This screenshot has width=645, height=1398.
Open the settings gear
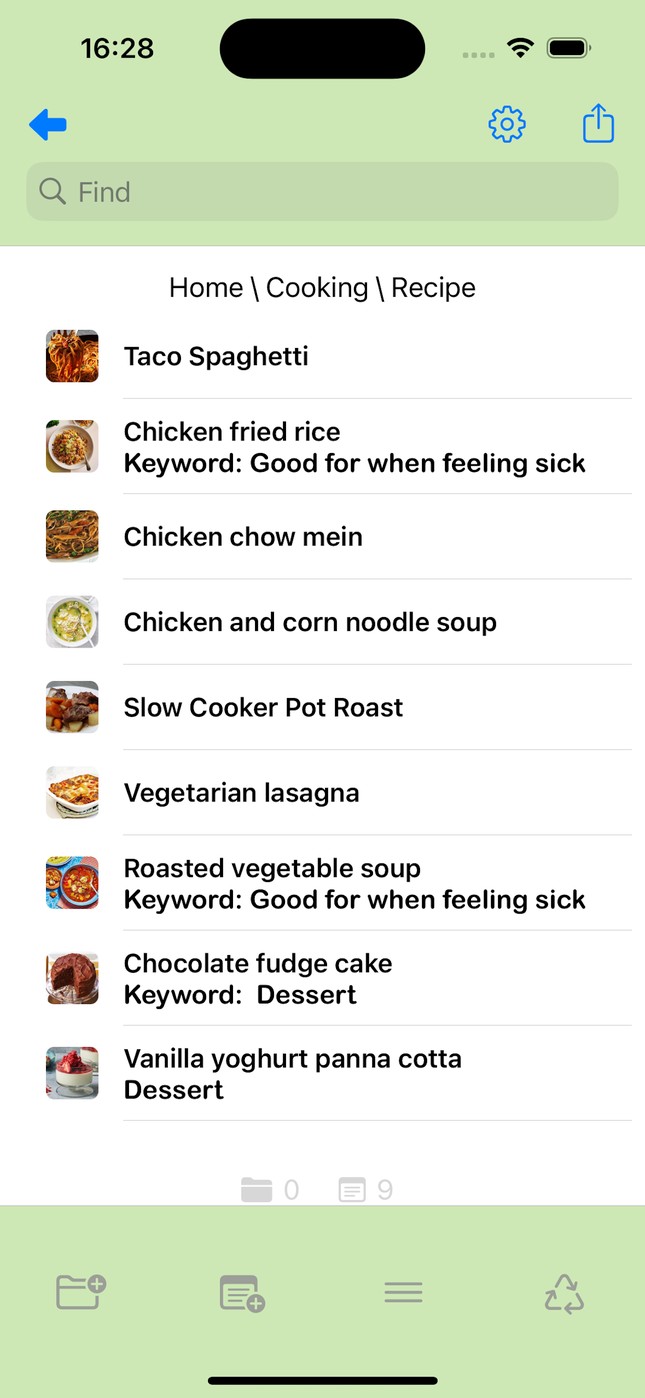pyautogui.click(x=507, y=124)
